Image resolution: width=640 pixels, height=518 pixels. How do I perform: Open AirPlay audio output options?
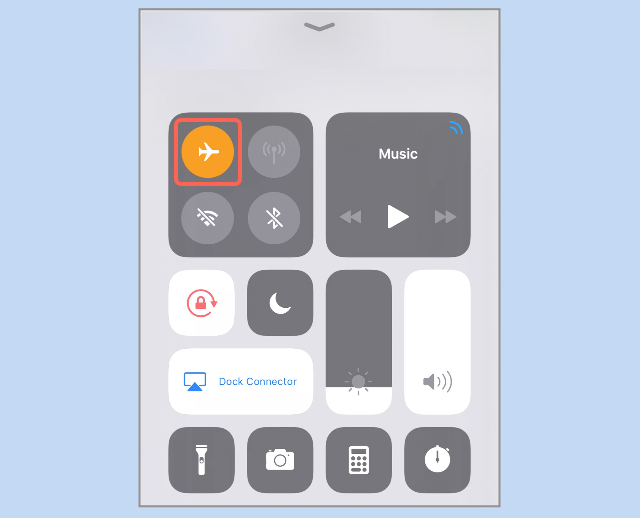456,127
